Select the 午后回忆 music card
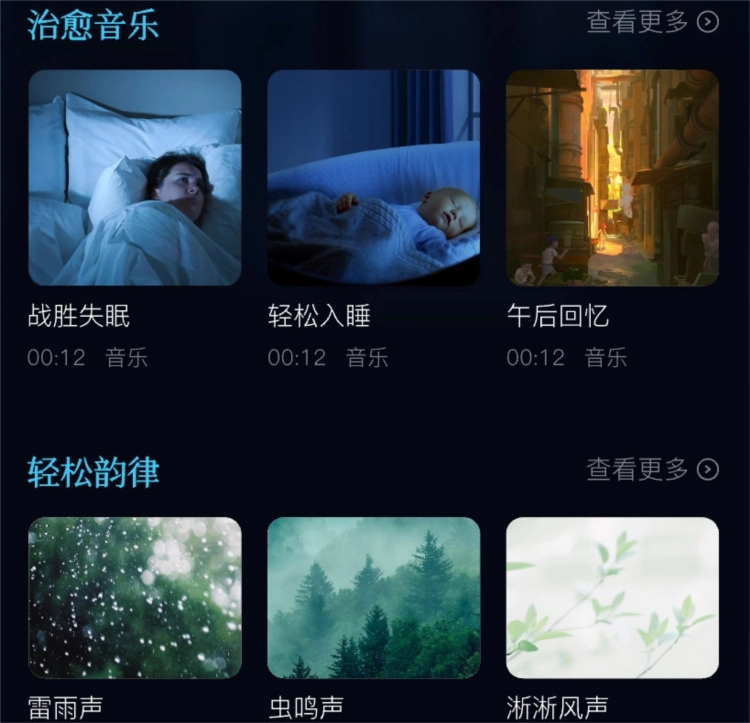 pos(612,178)
